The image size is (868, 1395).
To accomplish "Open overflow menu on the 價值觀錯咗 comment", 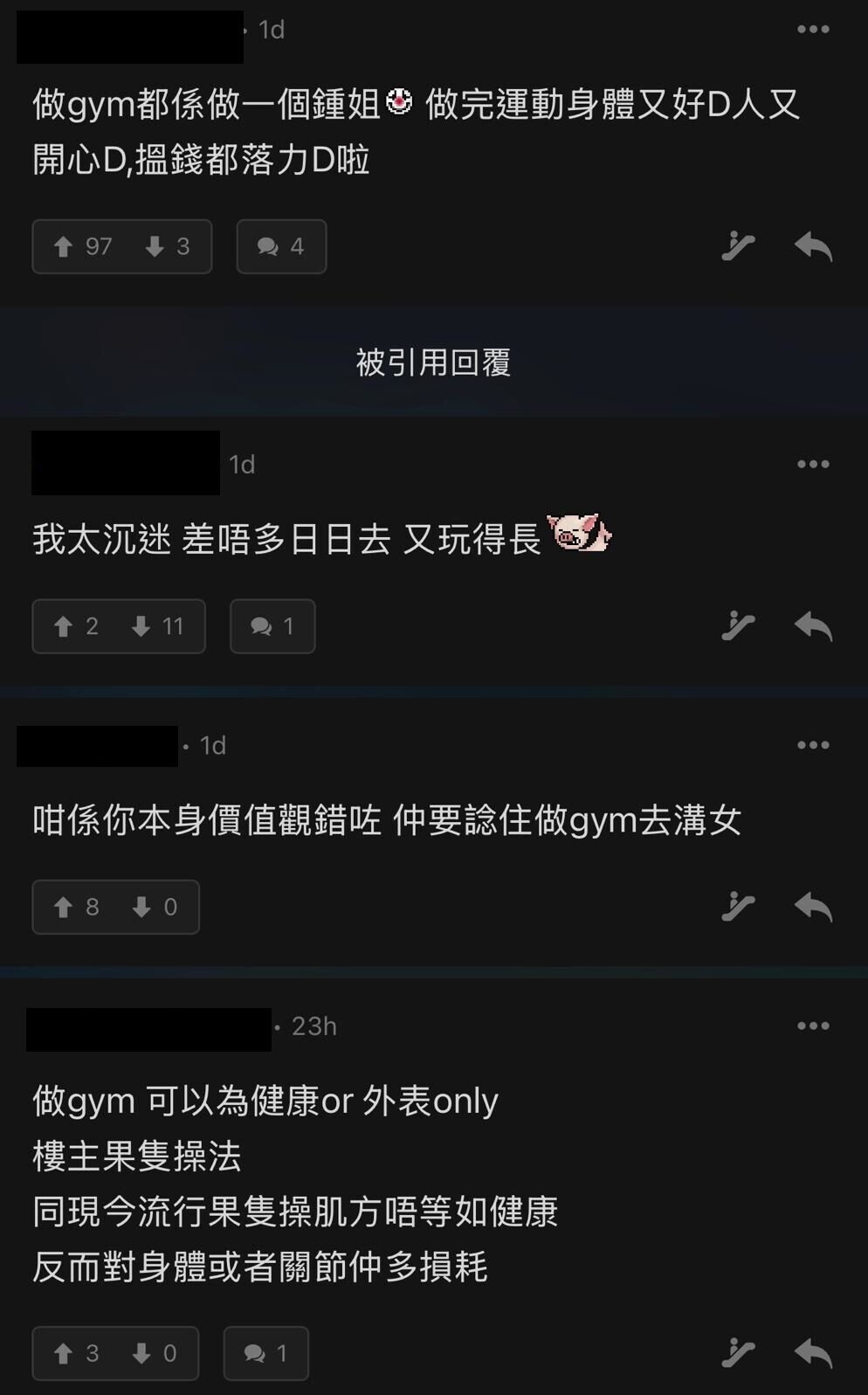I will click(x=812, y=745).
